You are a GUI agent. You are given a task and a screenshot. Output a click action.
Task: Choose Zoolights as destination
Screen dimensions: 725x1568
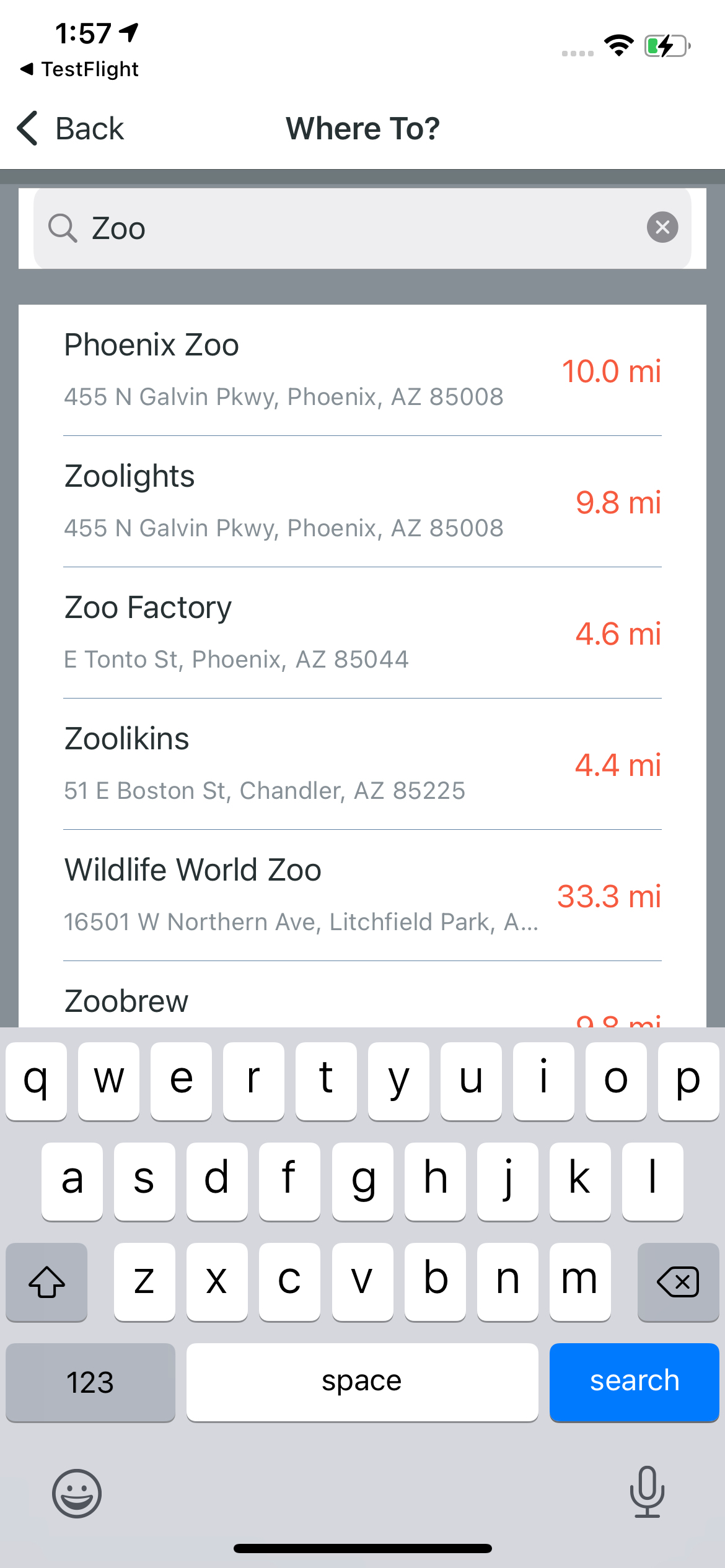point(362,502)
